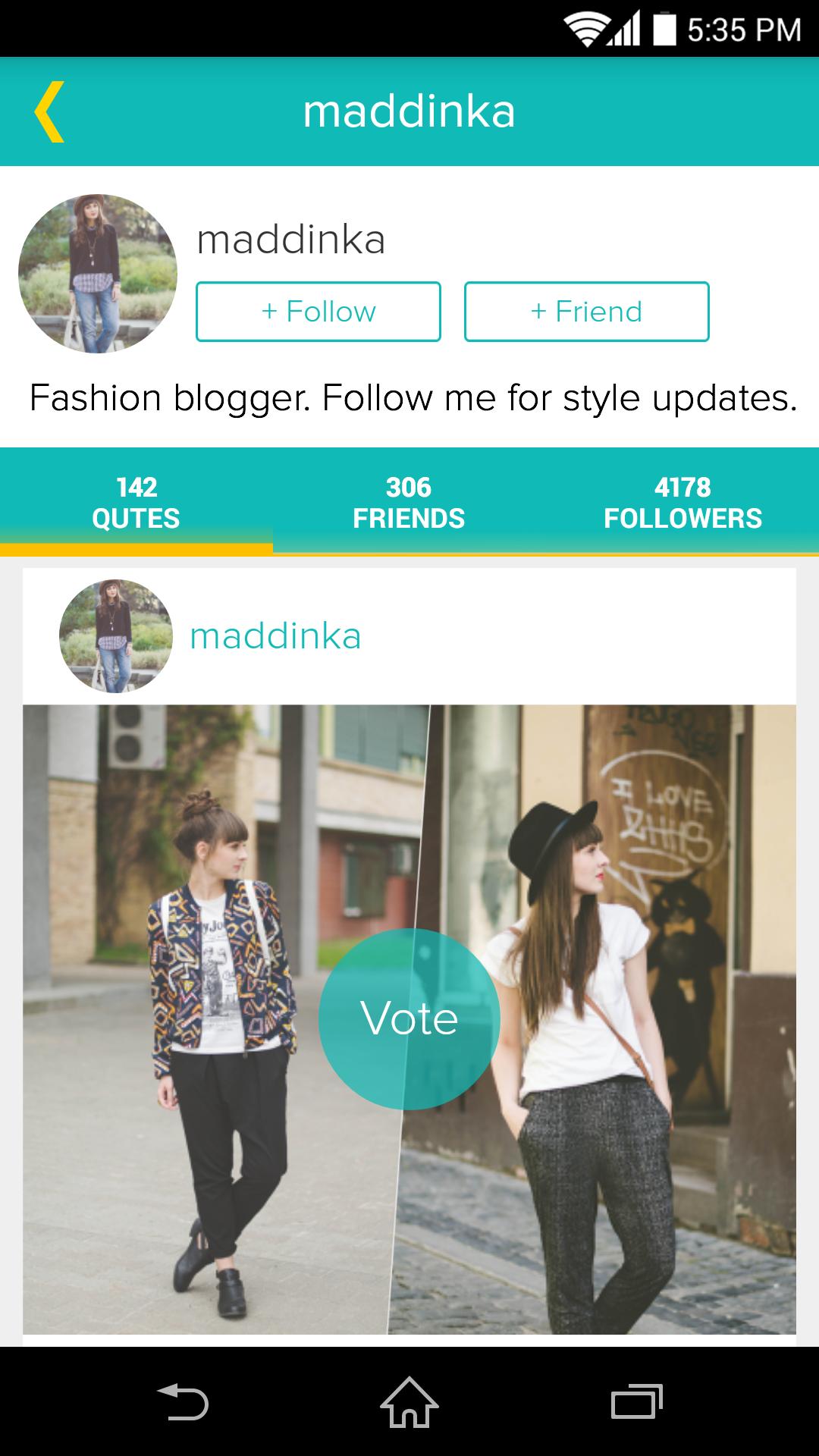
Task: Open maddinka's large profile picture
Action: click(98, 274)
